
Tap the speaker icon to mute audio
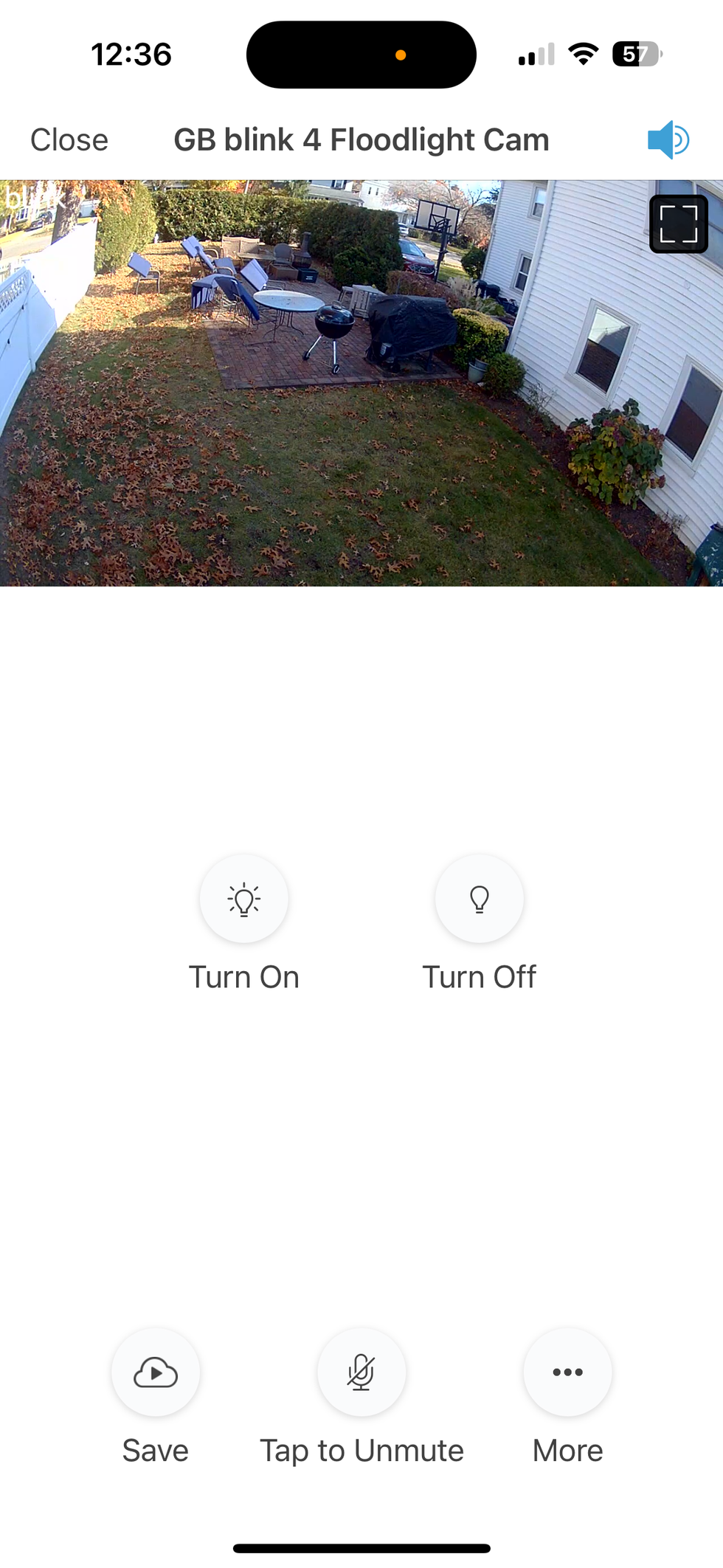pyautogui.click(x=668, y=139)
